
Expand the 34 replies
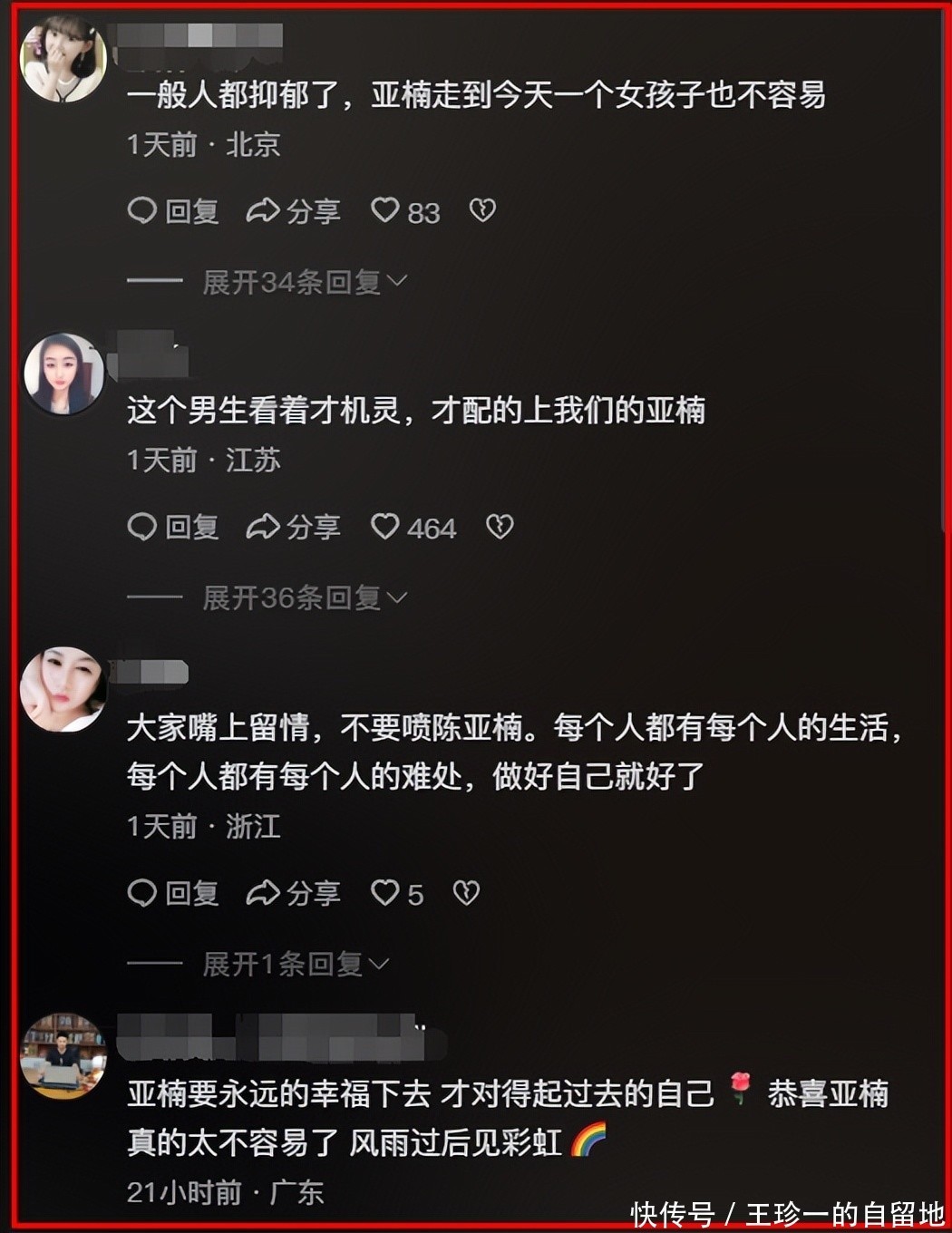click(x=304, y=282)
